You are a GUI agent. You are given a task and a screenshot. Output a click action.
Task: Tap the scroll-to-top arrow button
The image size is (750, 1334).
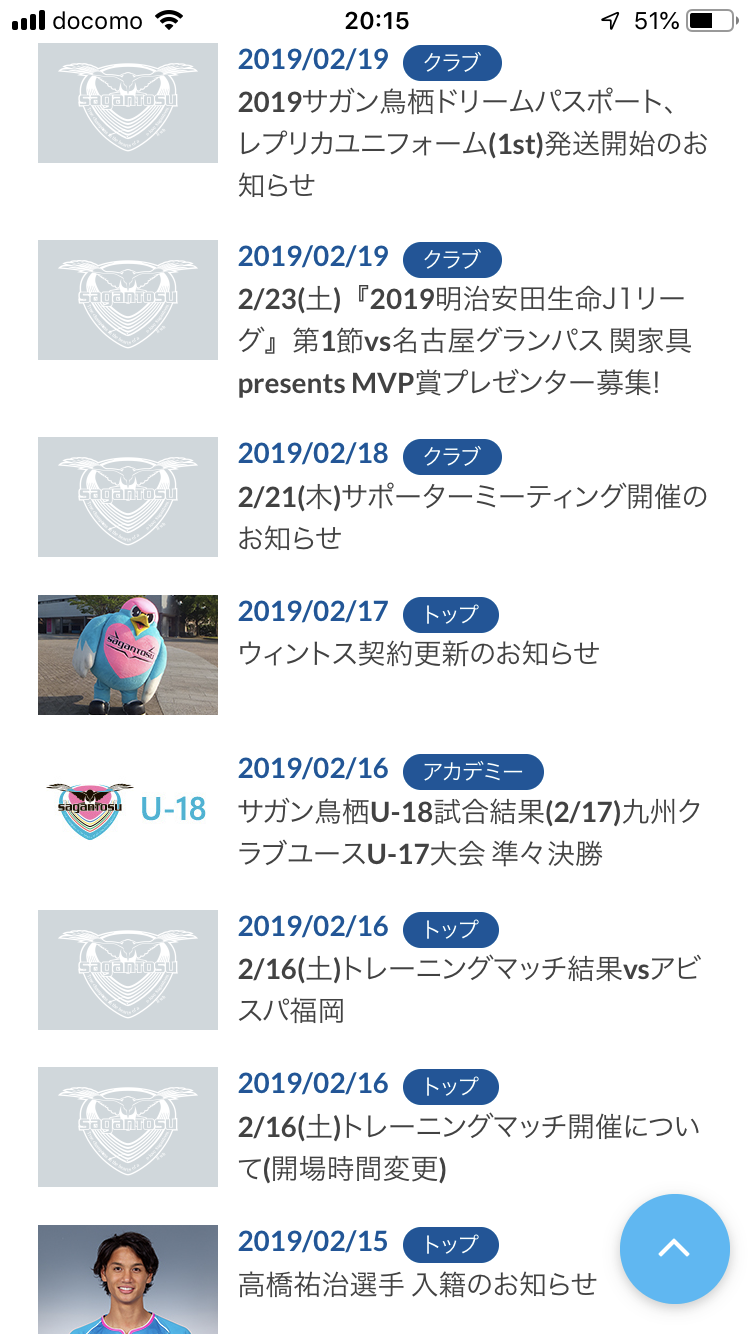pos(674,1248)
